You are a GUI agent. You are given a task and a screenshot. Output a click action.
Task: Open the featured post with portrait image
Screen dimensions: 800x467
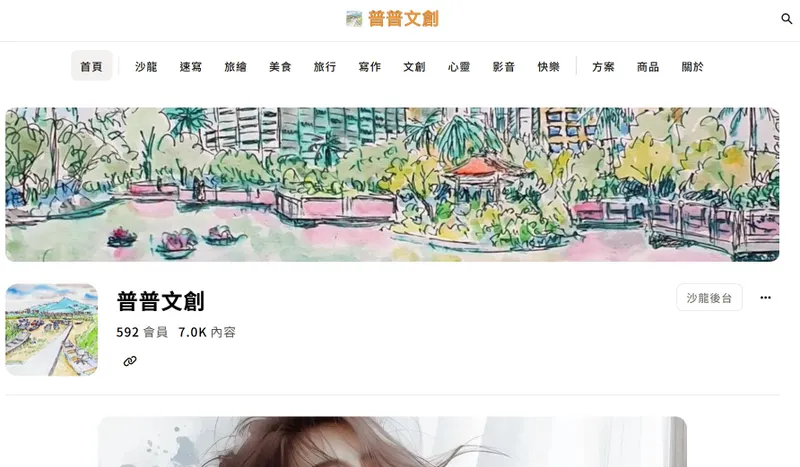[392, 441]
